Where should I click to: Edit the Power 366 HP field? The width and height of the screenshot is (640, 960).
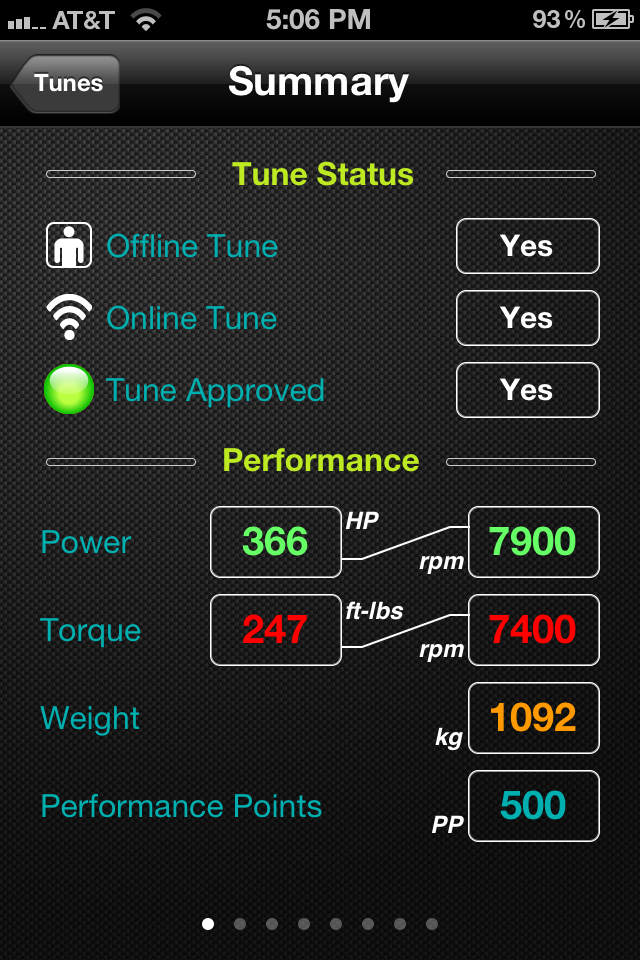276,542
